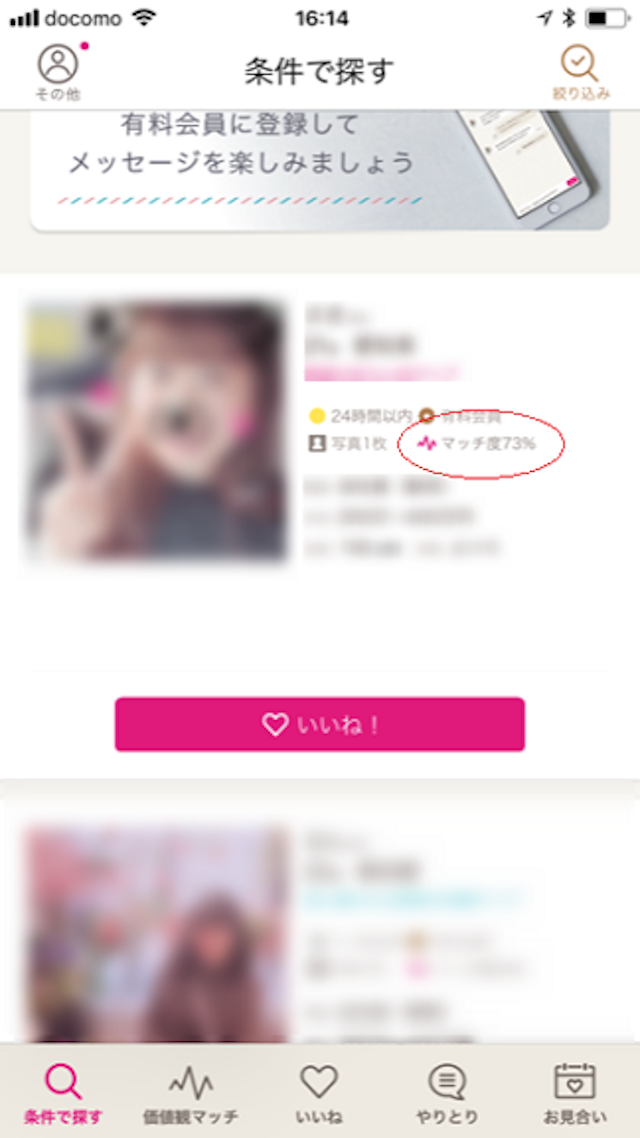Switch to the 価値観マッチ tab

[x=190, y=1094]
